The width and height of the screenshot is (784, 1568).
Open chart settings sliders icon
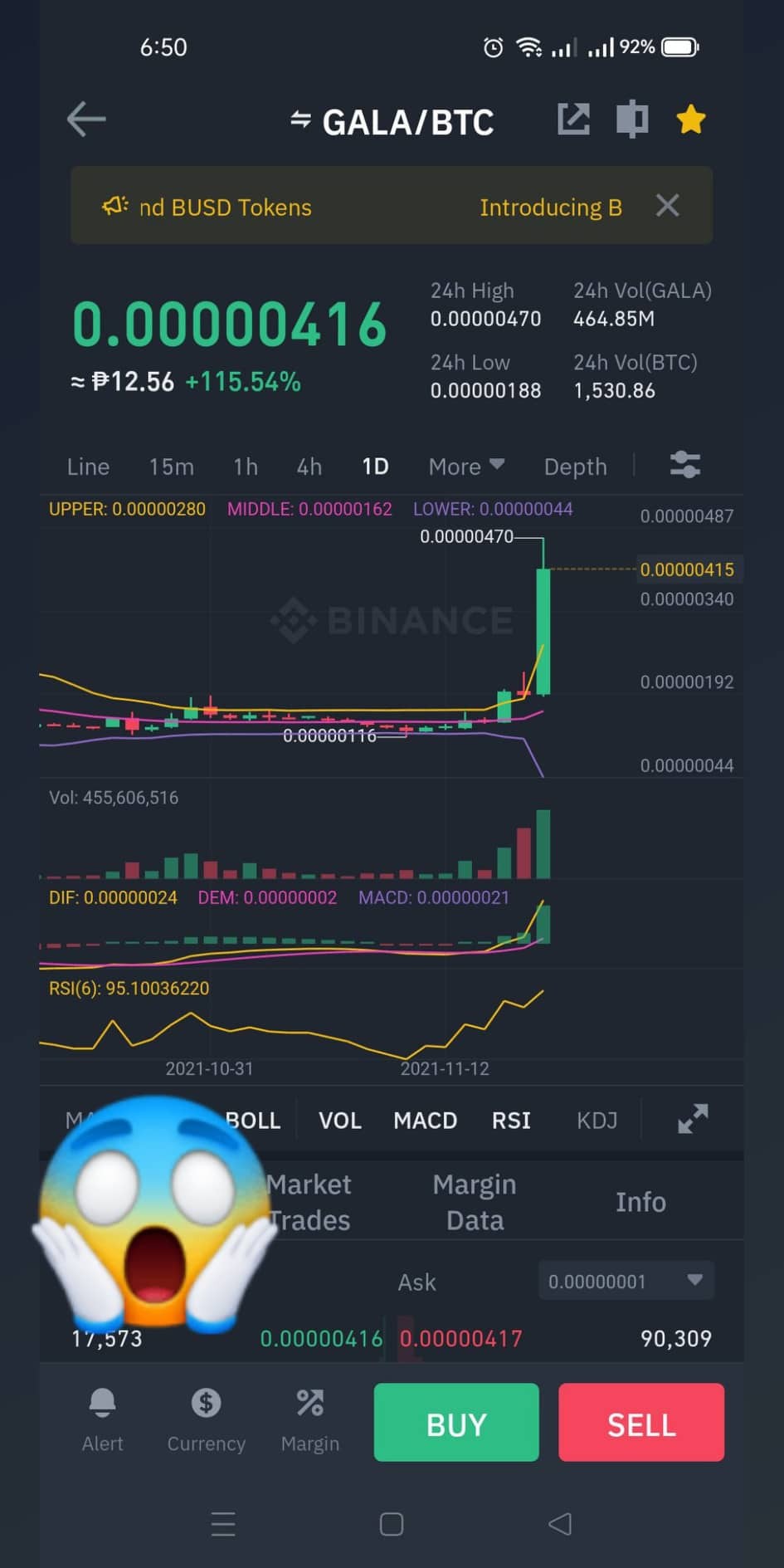coord(685,465)
